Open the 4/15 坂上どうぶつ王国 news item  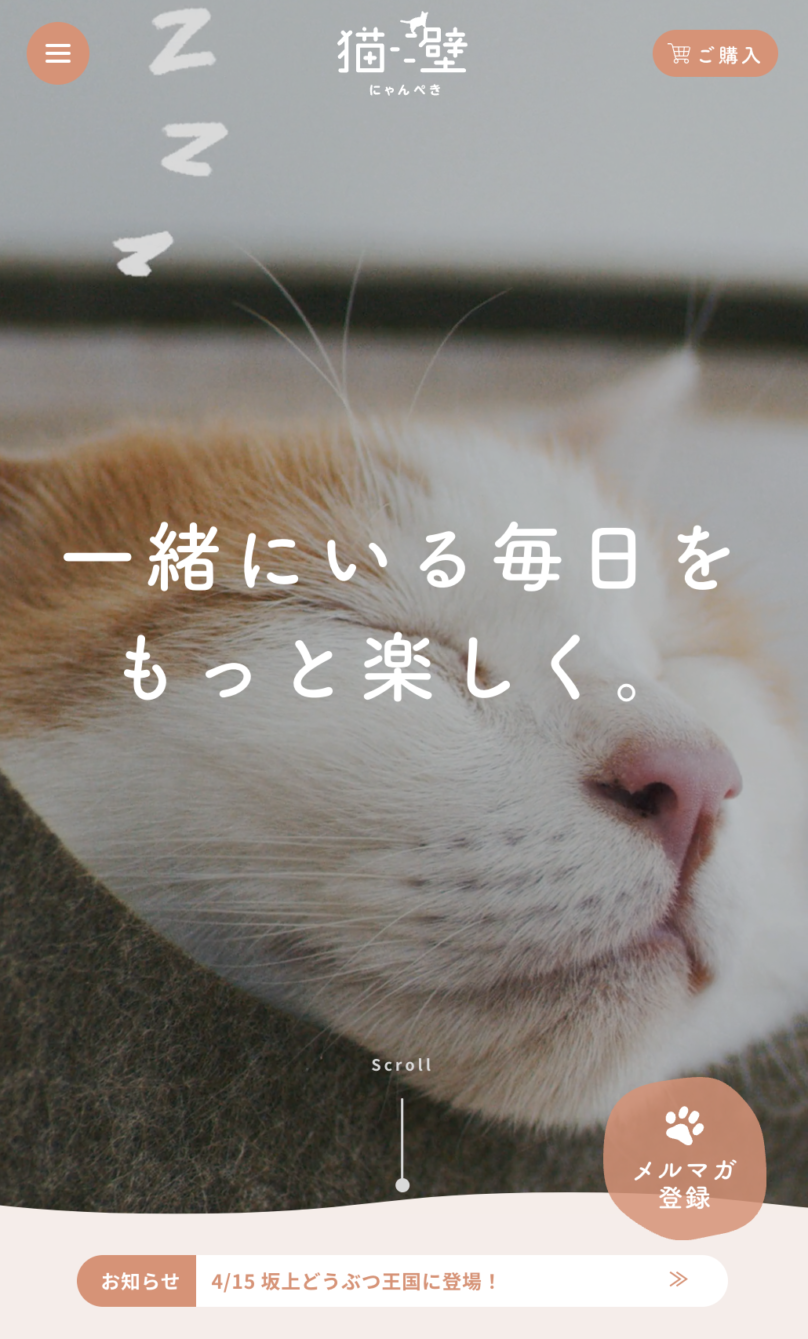pyautogui.click(x=400, y=1281)
